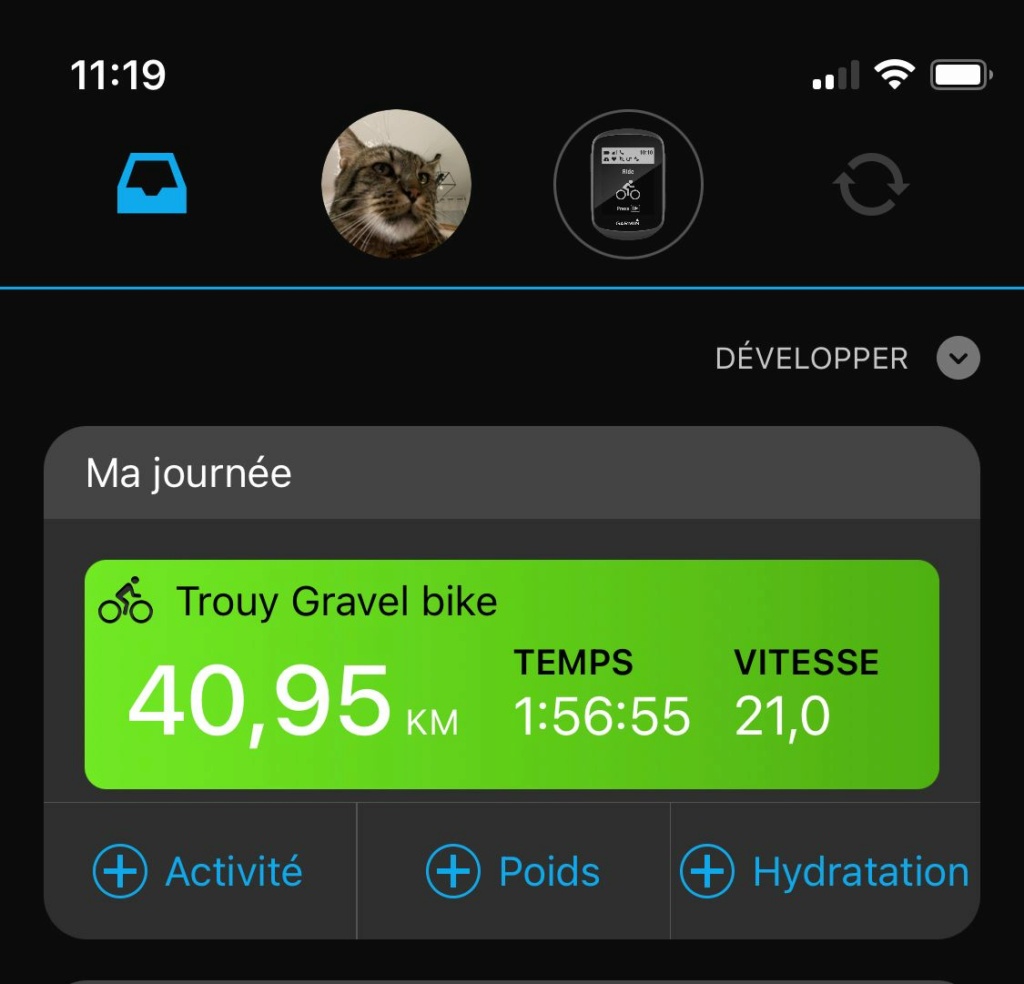
Task: Open the inbox tray icon
Action: pos(152,185)
